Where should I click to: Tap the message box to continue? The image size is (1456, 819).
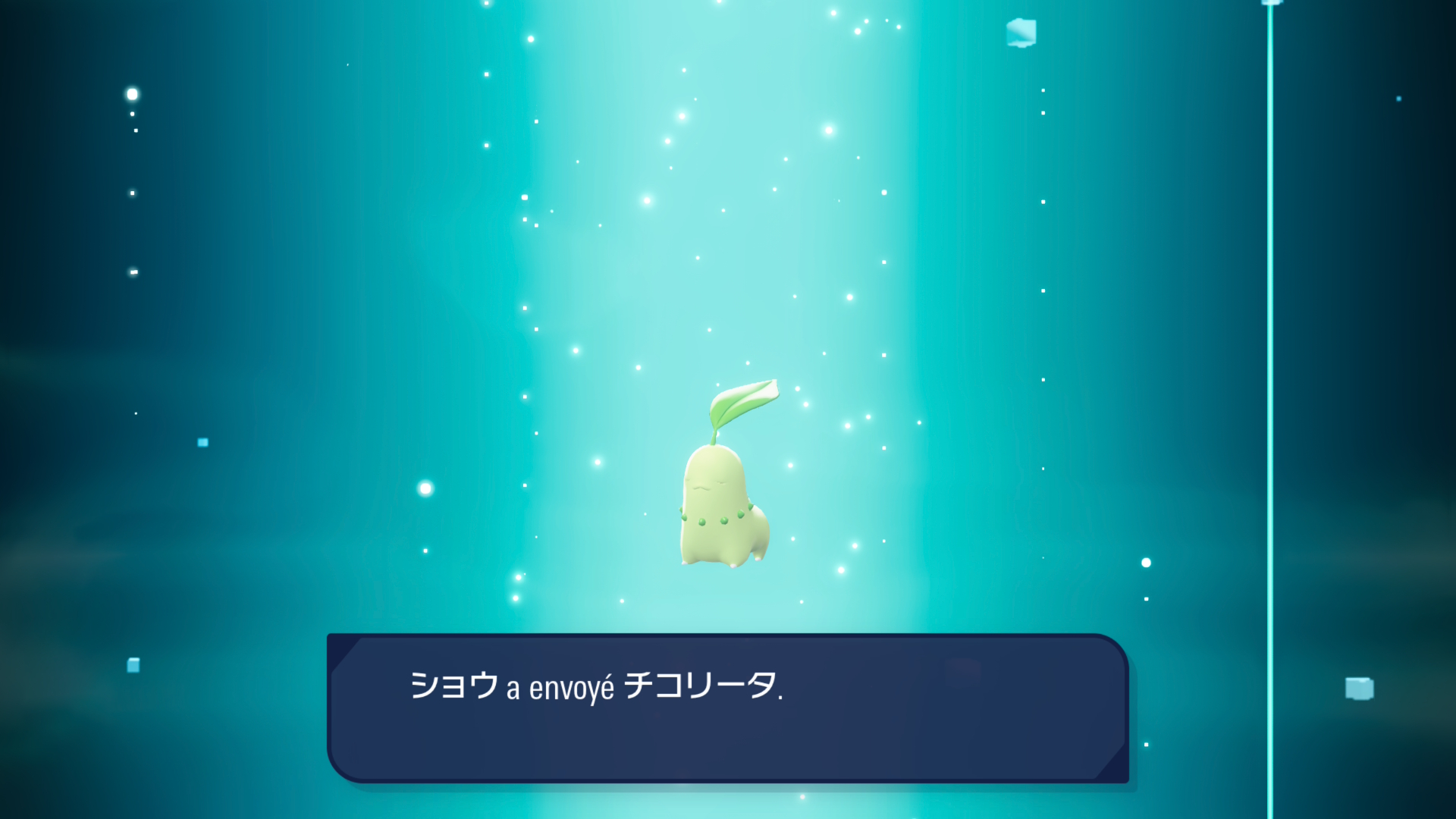click(x=728, y=708)
